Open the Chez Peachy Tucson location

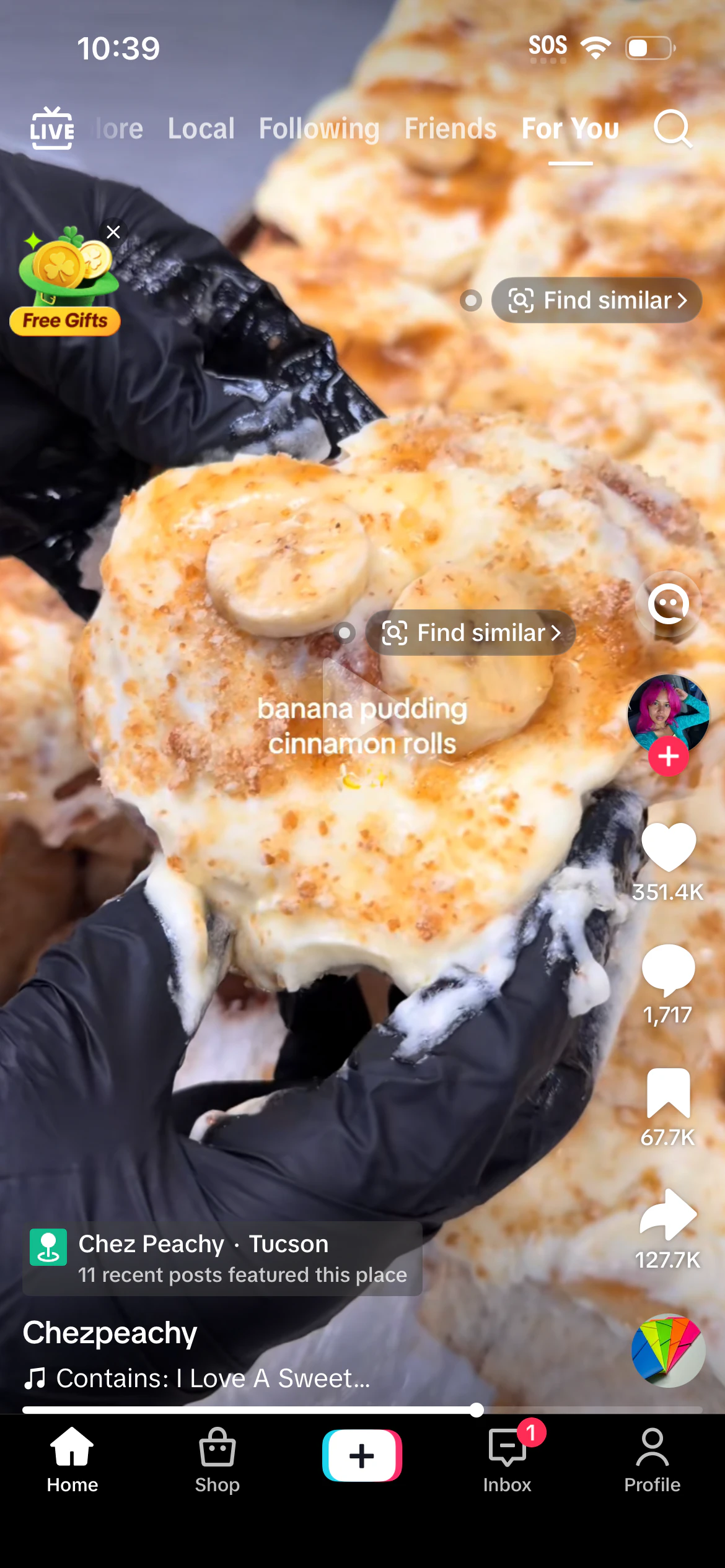pyautogui.click(x=222, y=1258)
